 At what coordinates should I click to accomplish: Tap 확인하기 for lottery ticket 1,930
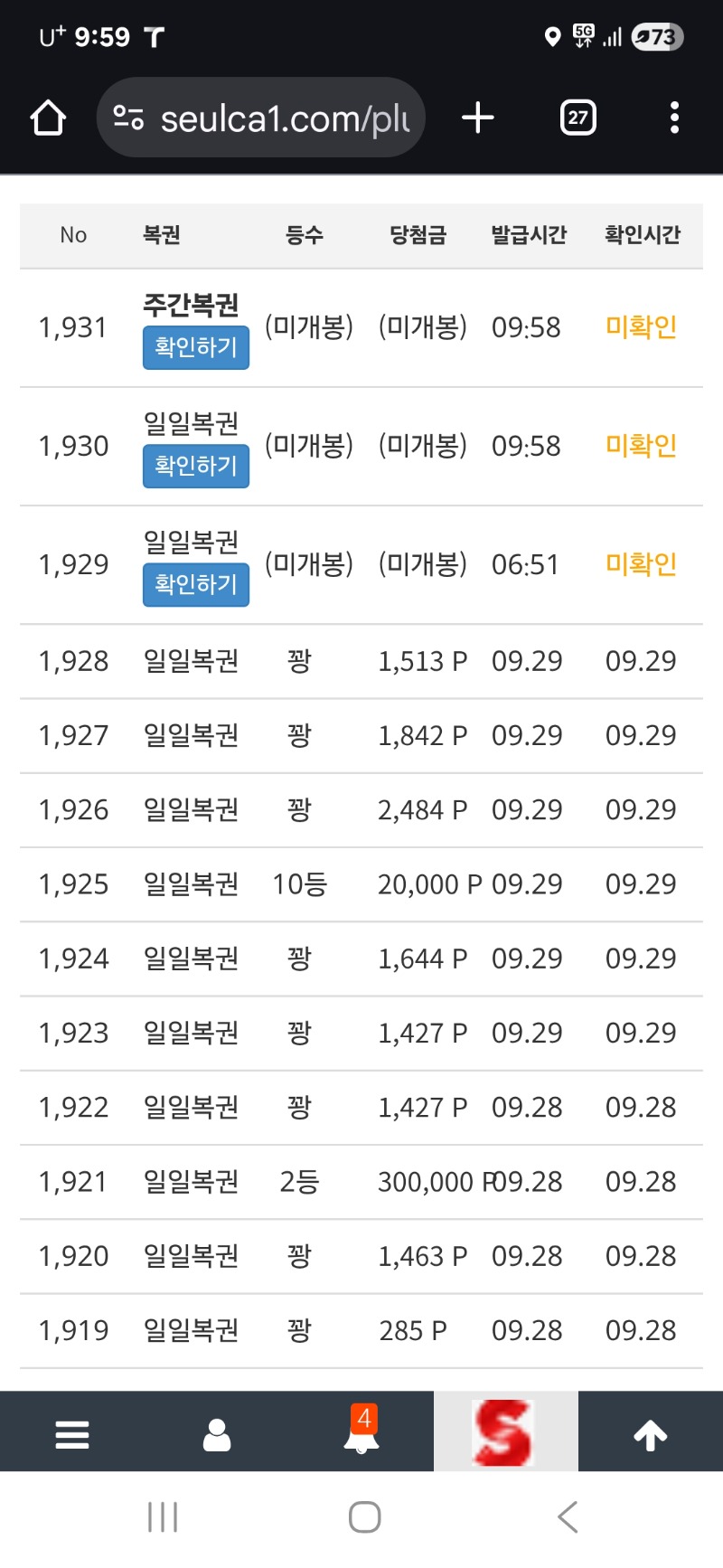tap(196, 467)
